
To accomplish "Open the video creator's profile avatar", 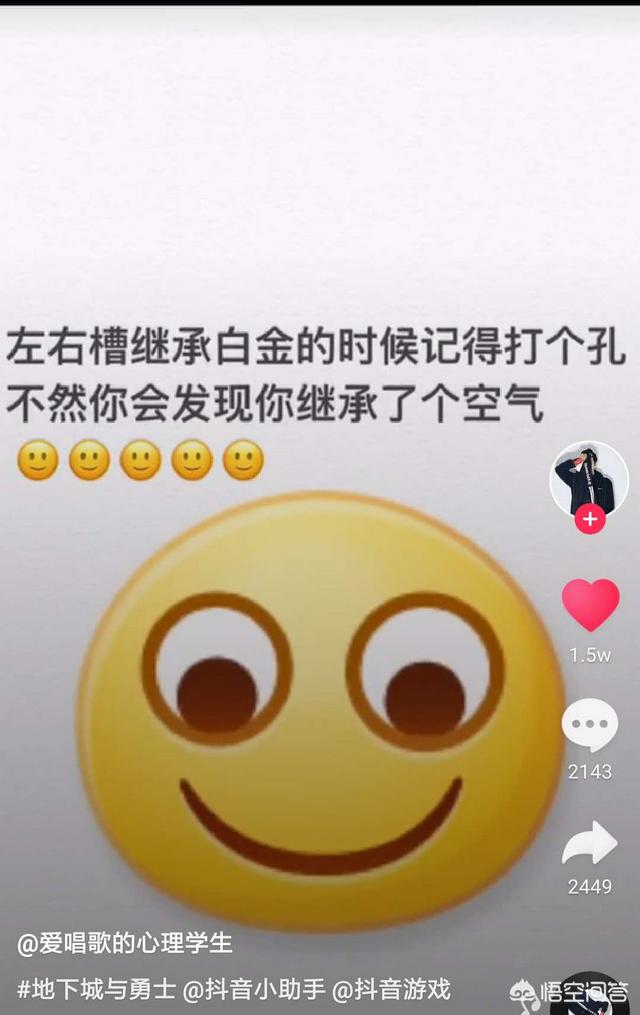I will coord(589,477).
